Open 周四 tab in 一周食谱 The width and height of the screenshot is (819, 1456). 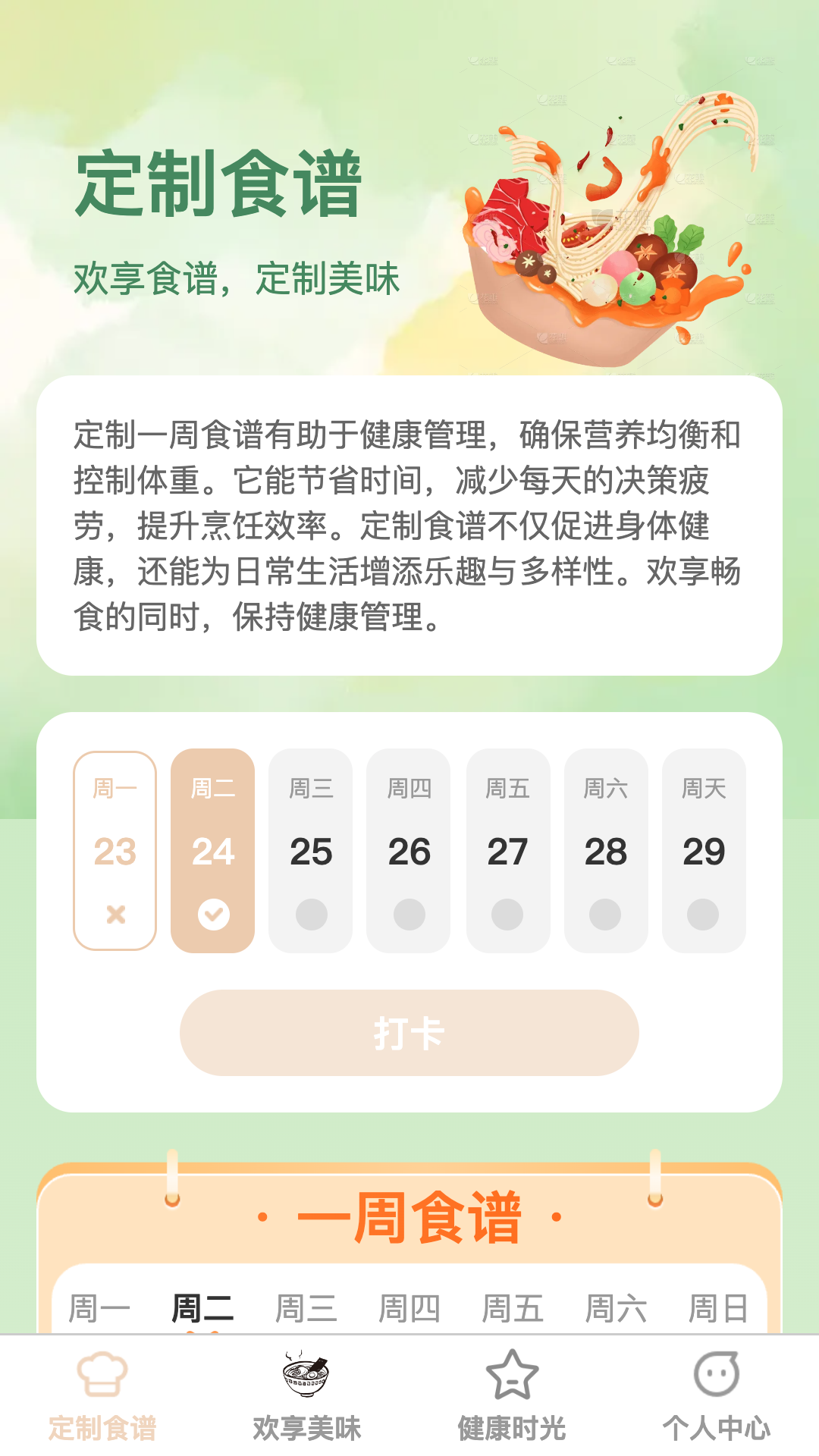coord(409,1308)
